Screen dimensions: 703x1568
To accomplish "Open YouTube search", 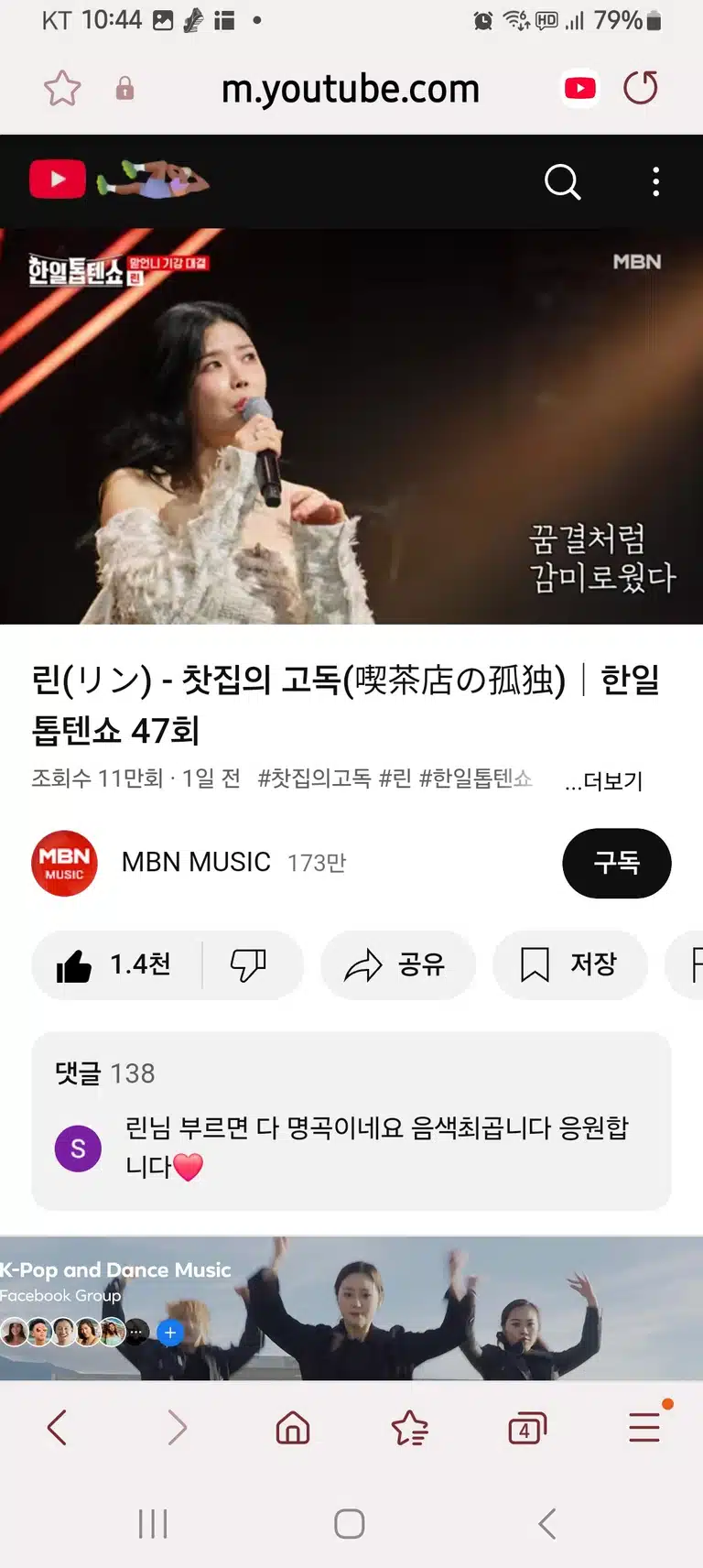I will click(x=562, y=181).
